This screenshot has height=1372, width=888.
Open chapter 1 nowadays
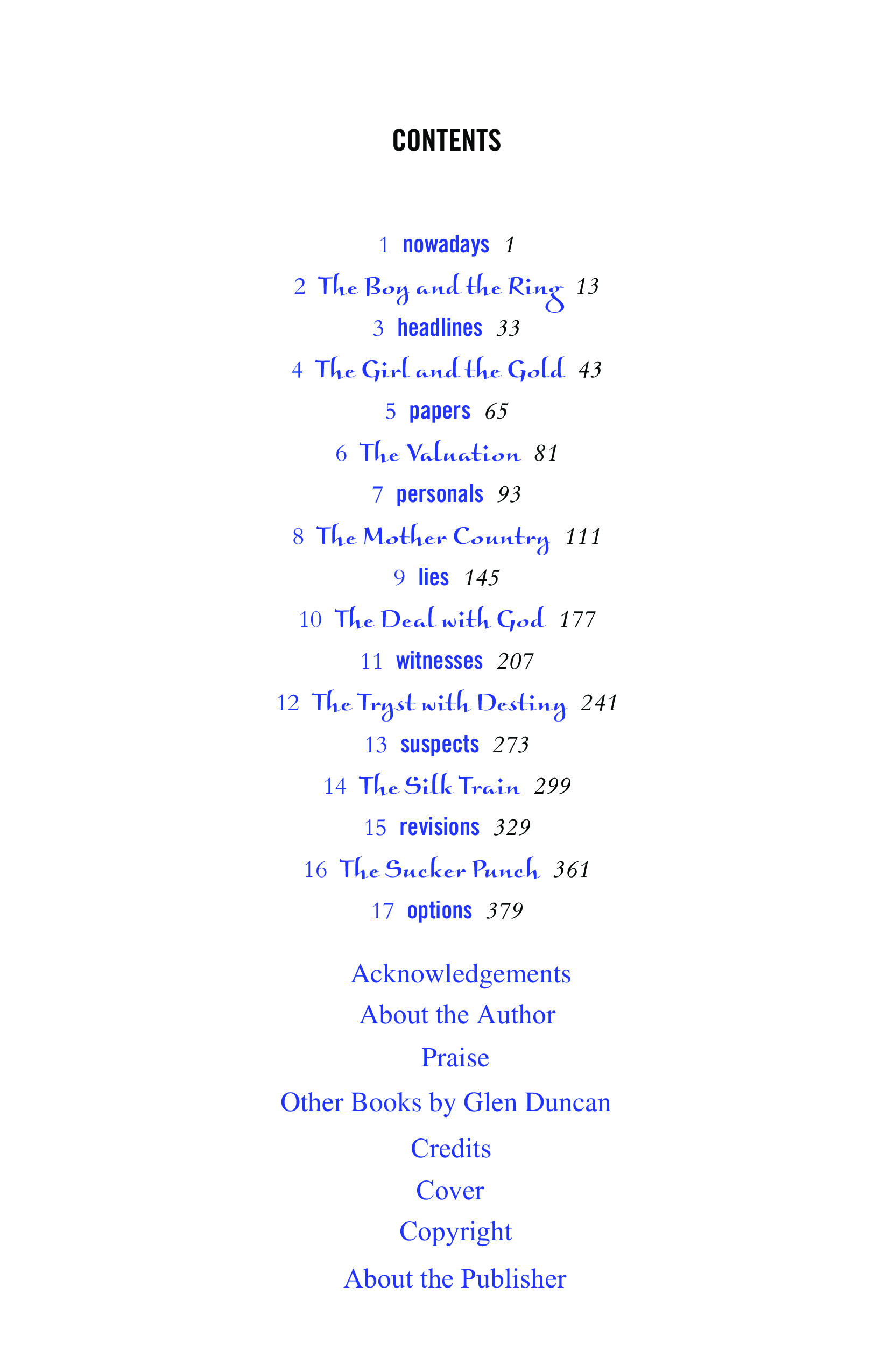(x=445, y=245)
